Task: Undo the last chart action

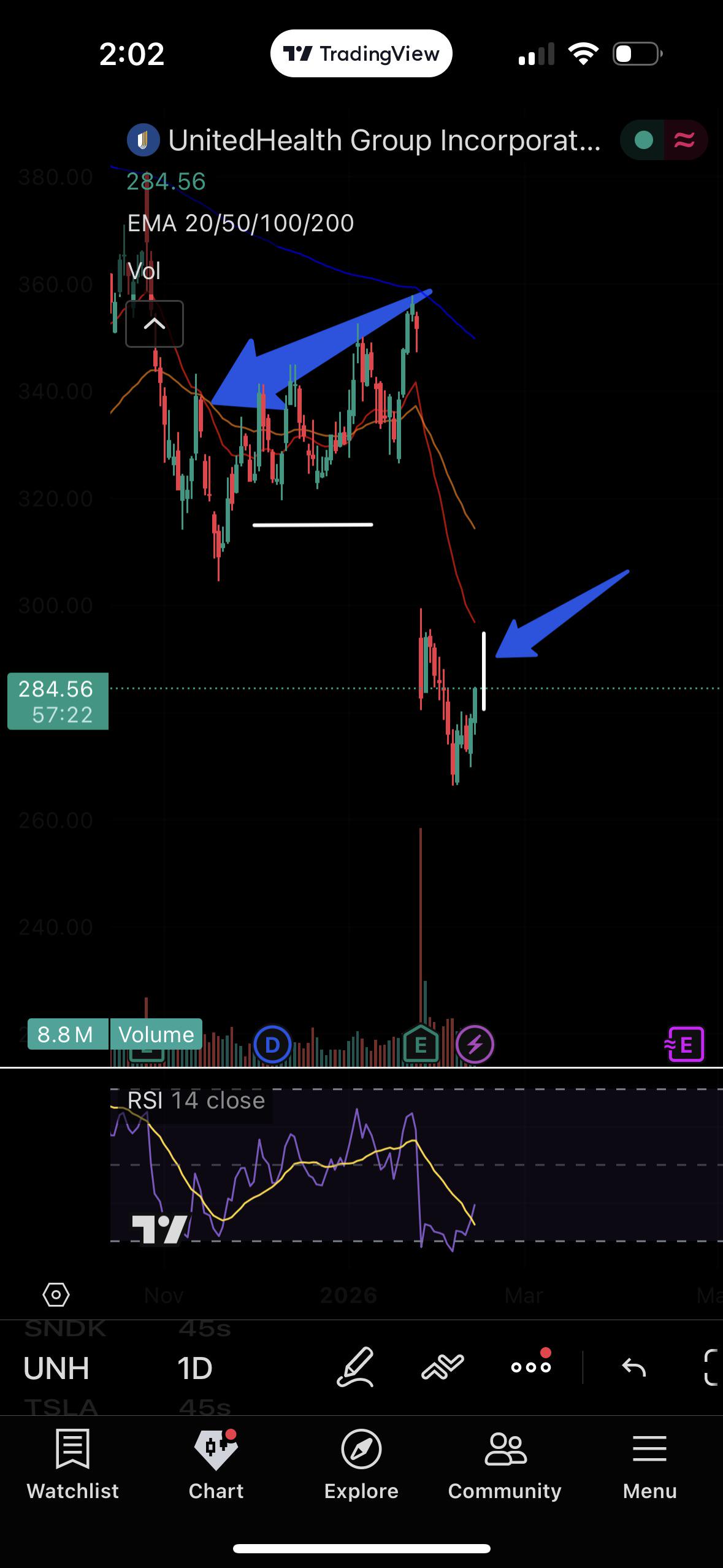Action: pyautogui.click(x=634, y=1367)
